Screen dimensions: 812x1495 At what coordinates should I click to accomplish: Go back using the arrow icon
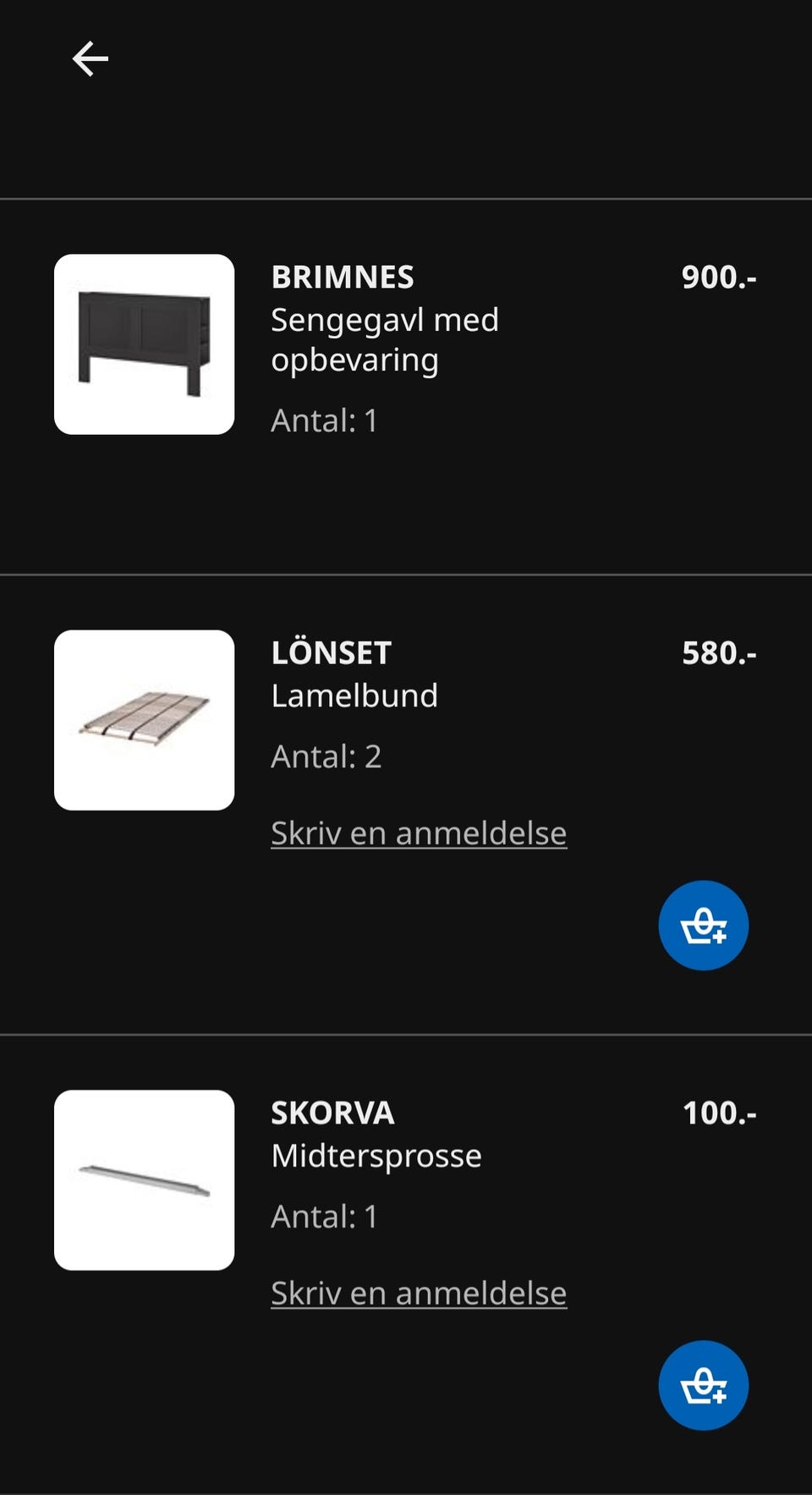click(x=91, y=59)
